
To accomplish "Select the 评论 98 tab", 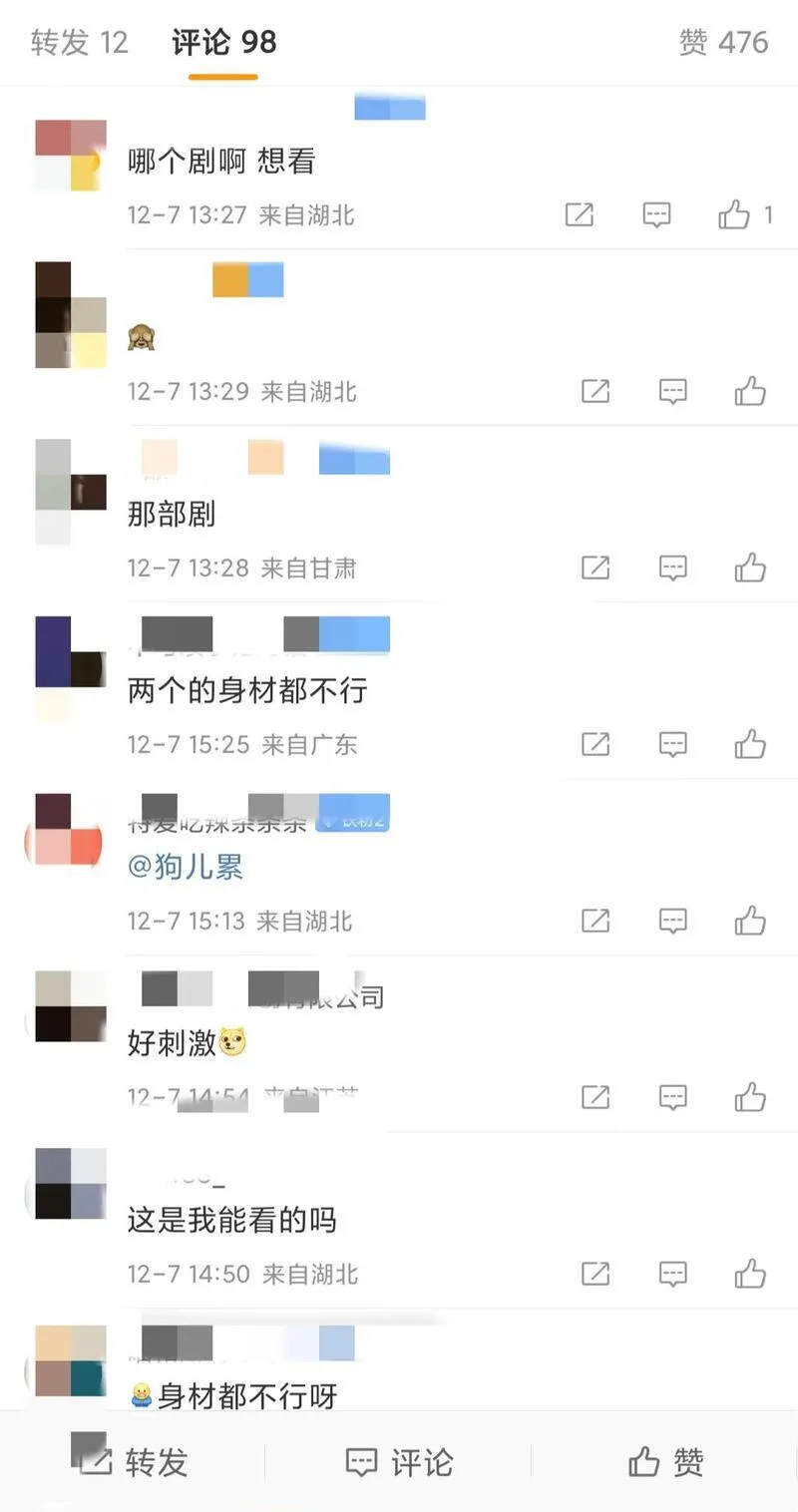I will 224,43.
